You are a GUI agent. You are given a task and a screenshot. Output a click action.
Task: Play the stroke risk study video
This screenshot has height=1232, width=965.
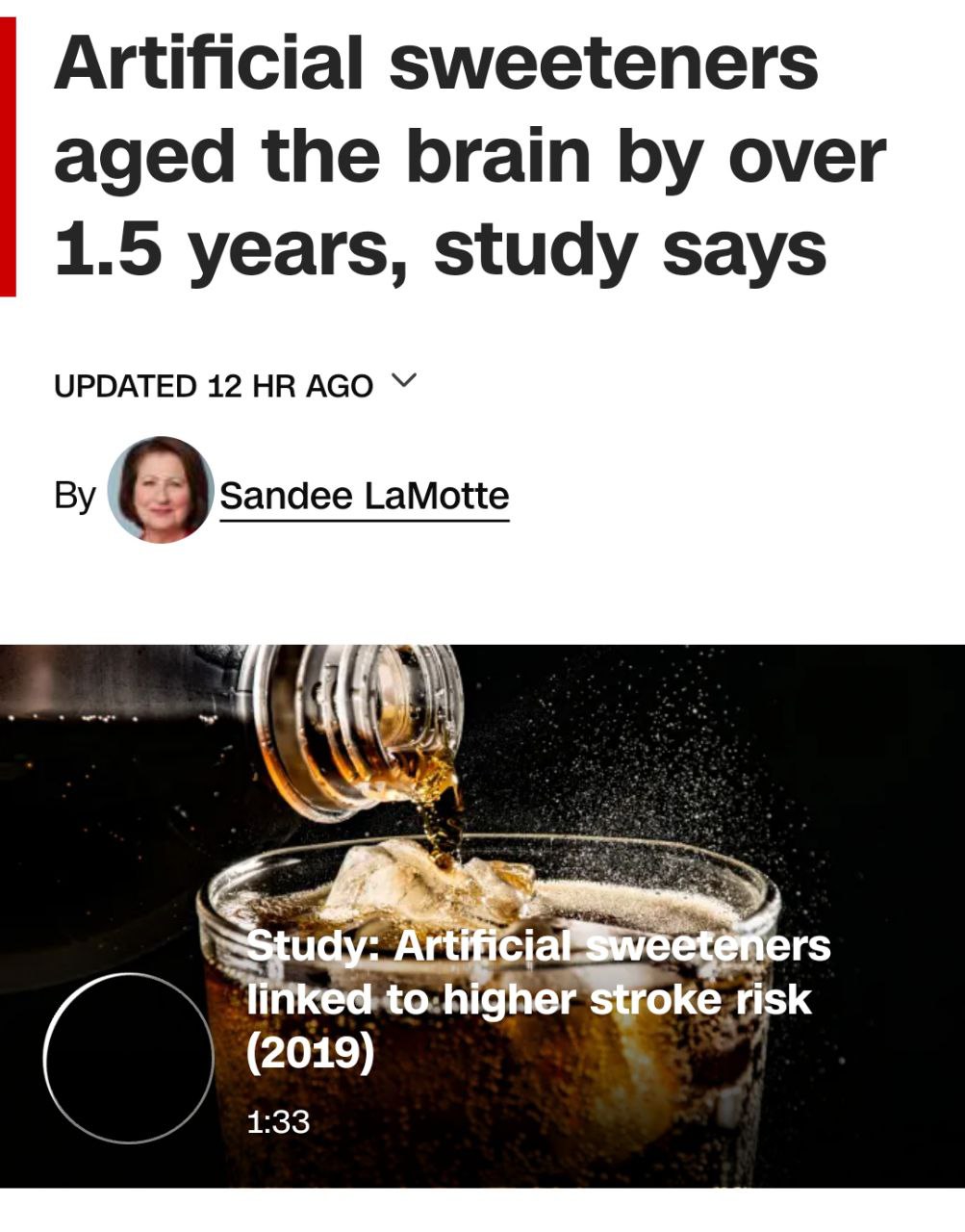(128, 1058)
